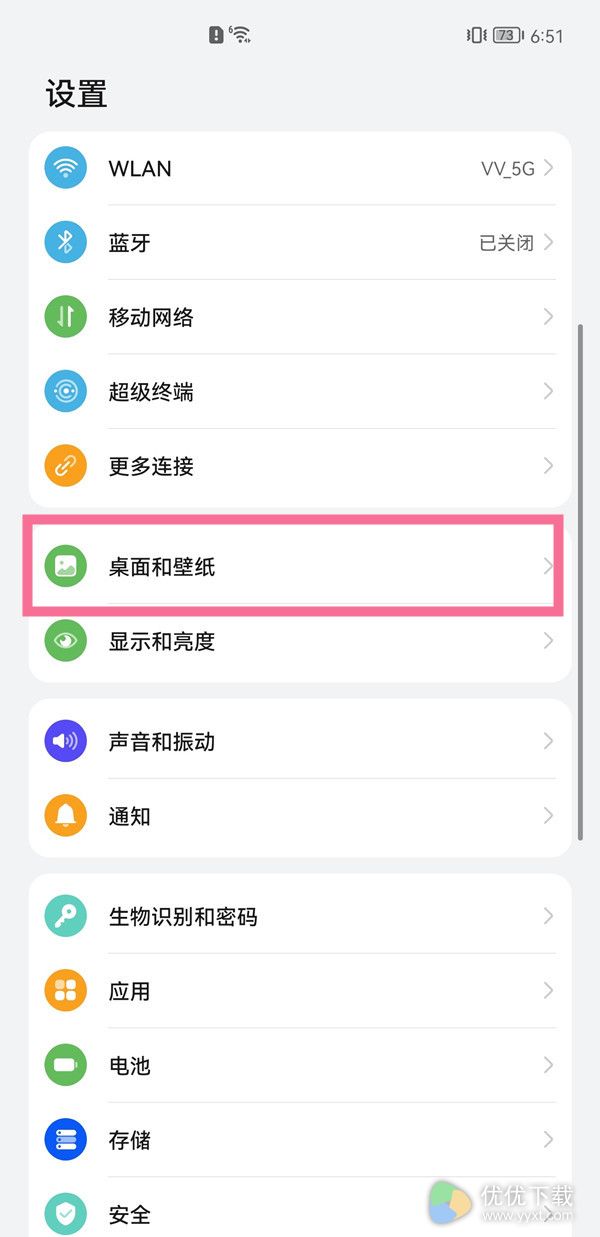Open 桌面和壁纸 settings
This screenshot has height=1237, width=600.
click(300, 567)
